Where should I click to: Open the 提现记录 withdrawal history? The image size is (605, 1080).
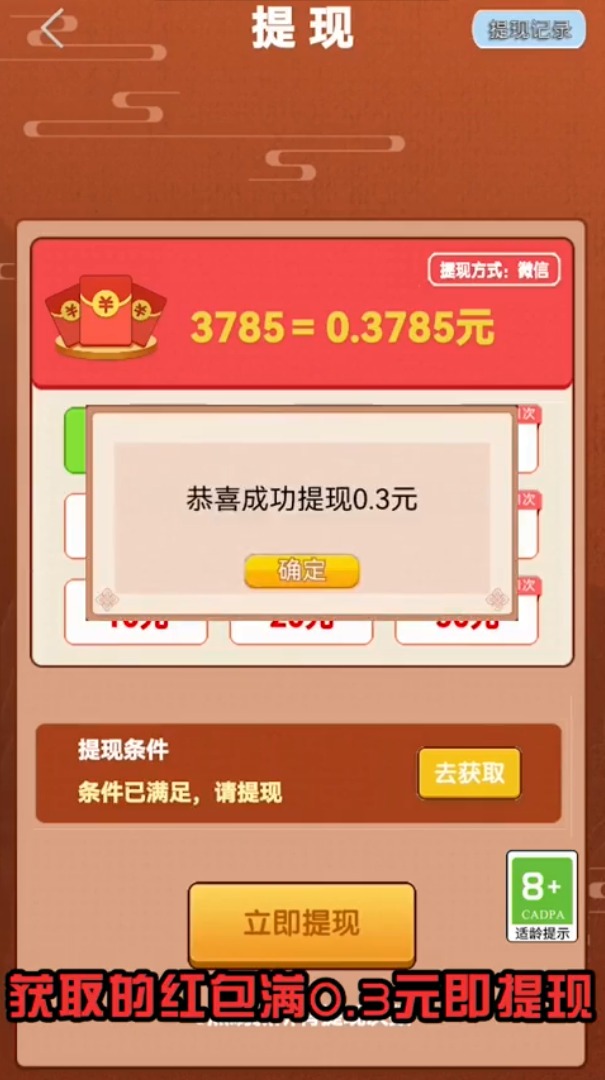(x=528, y=30)
